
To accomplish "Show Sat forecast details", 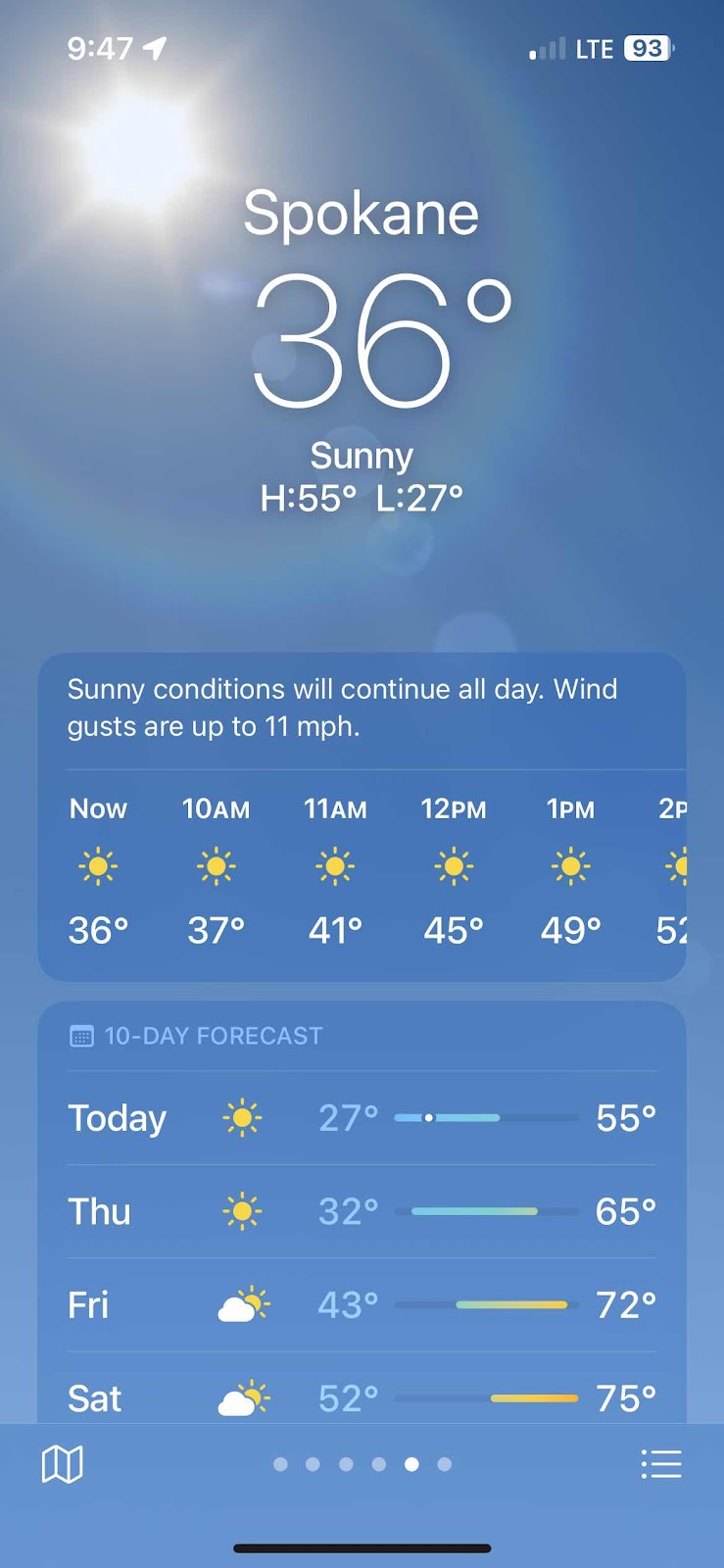I will coord(362,1396).
